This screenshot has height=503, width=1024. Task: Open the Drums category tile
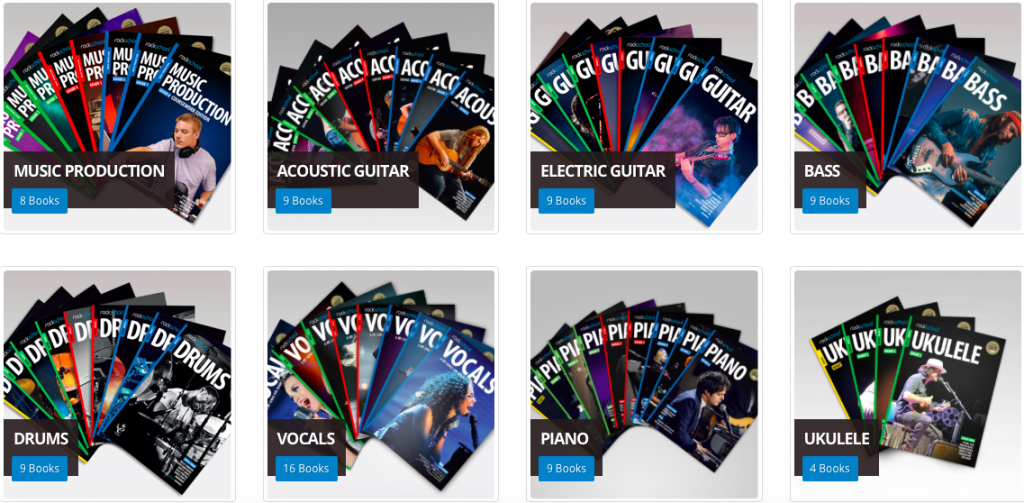pyautogui.click(x=118, y=385)
